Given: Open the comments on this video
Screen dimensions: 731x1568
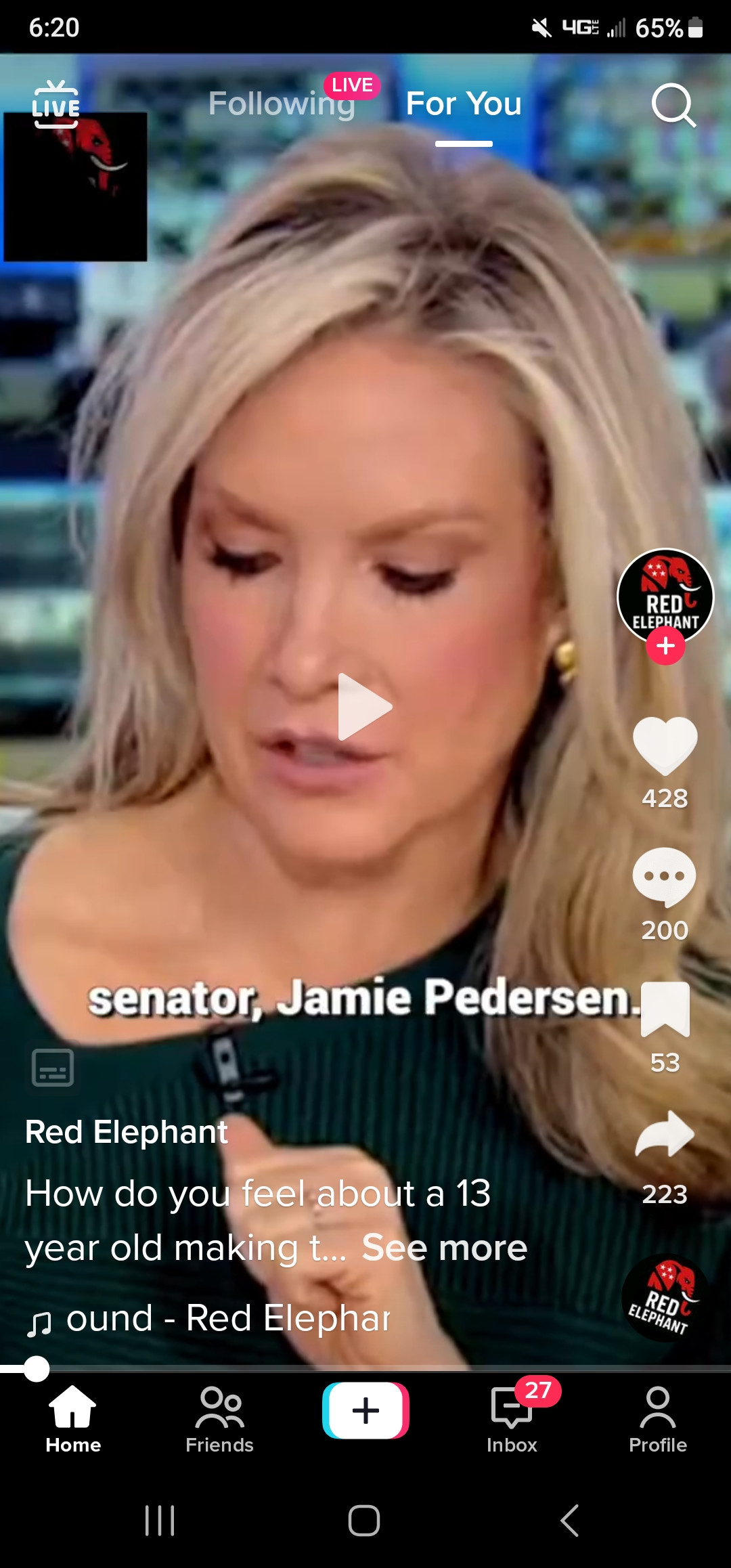Looking at the screenshot, I should [665, 876].
